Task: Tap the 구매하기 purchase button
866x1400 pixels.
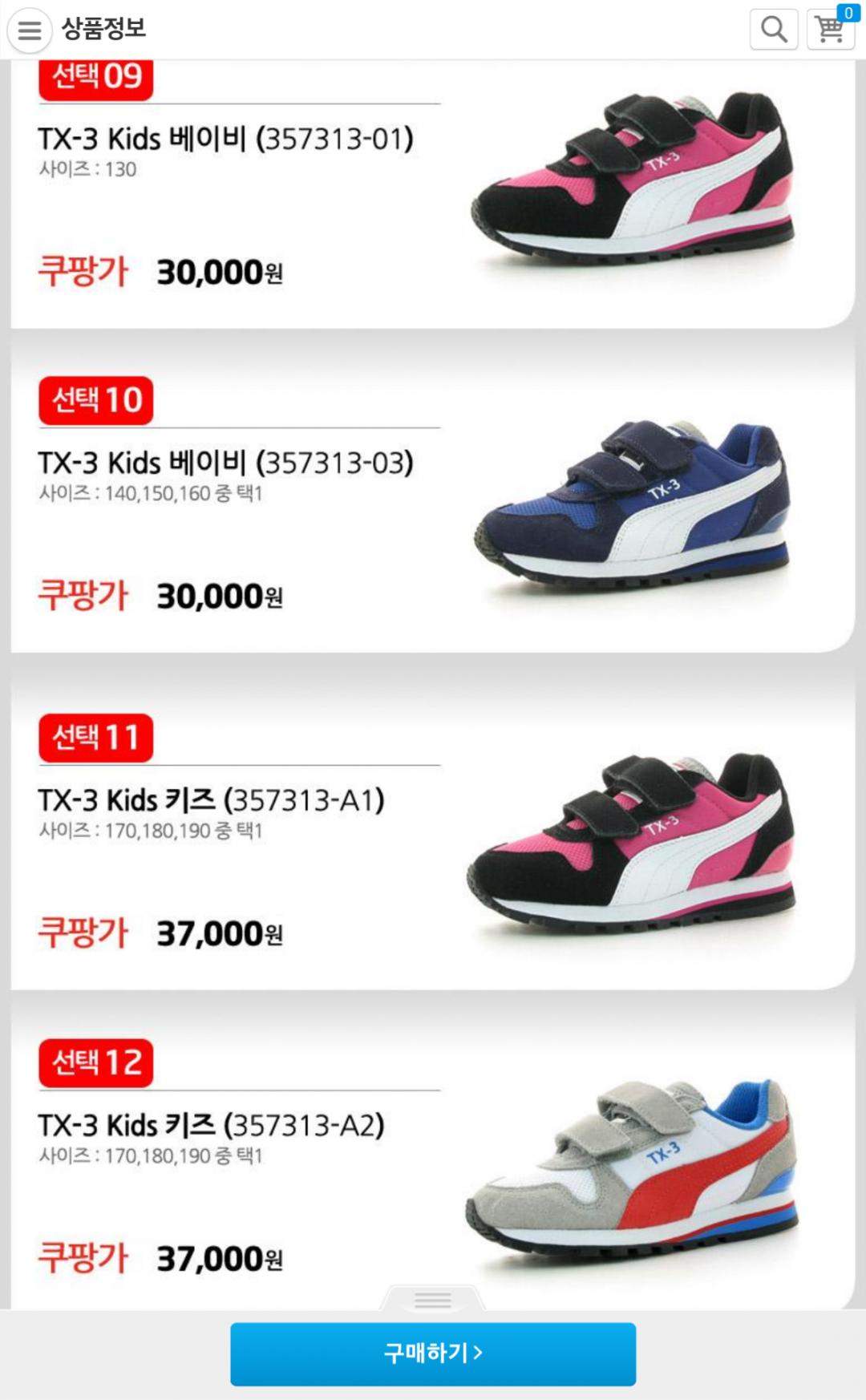Action: click(433, 1353)
